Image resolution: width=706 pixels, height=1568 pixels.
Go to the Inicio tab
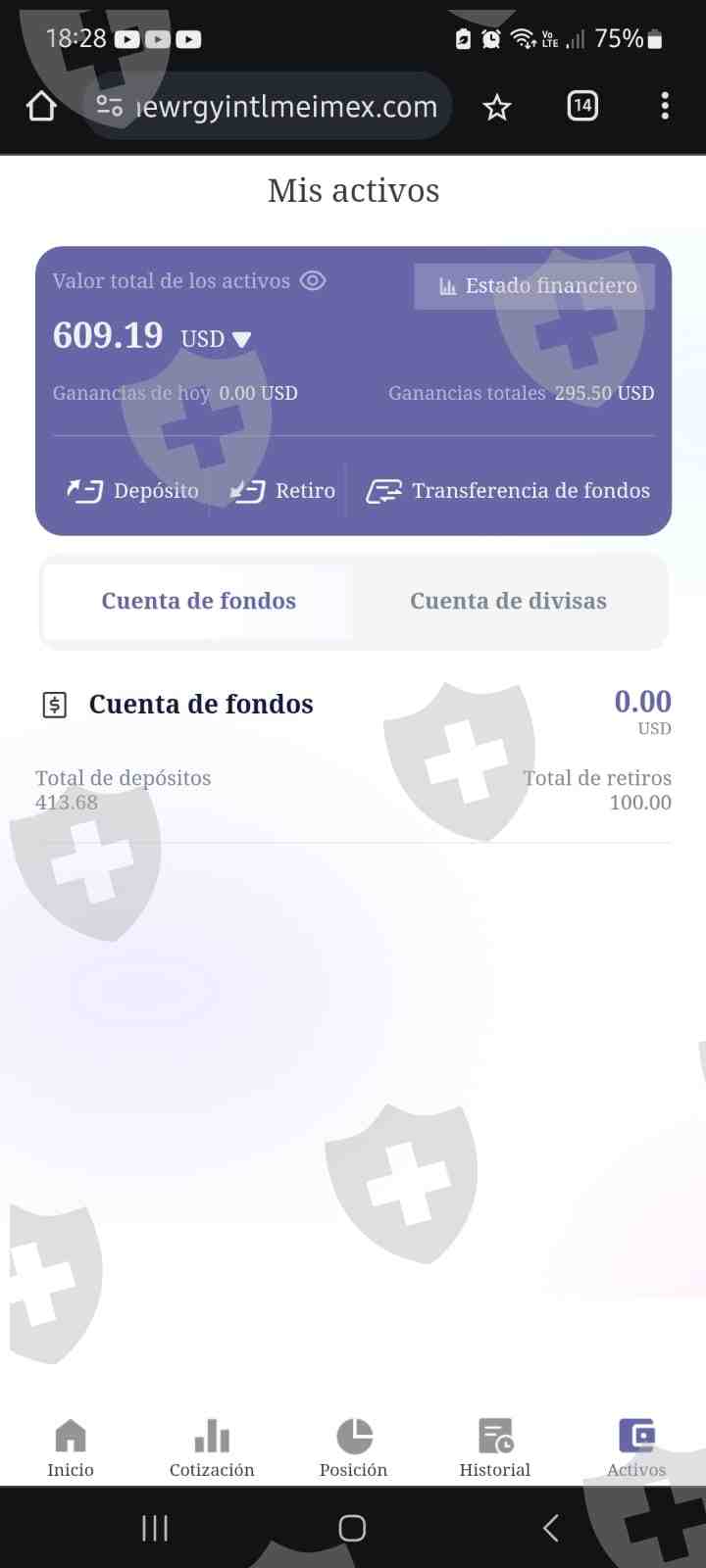click(x=71, y=1447)
